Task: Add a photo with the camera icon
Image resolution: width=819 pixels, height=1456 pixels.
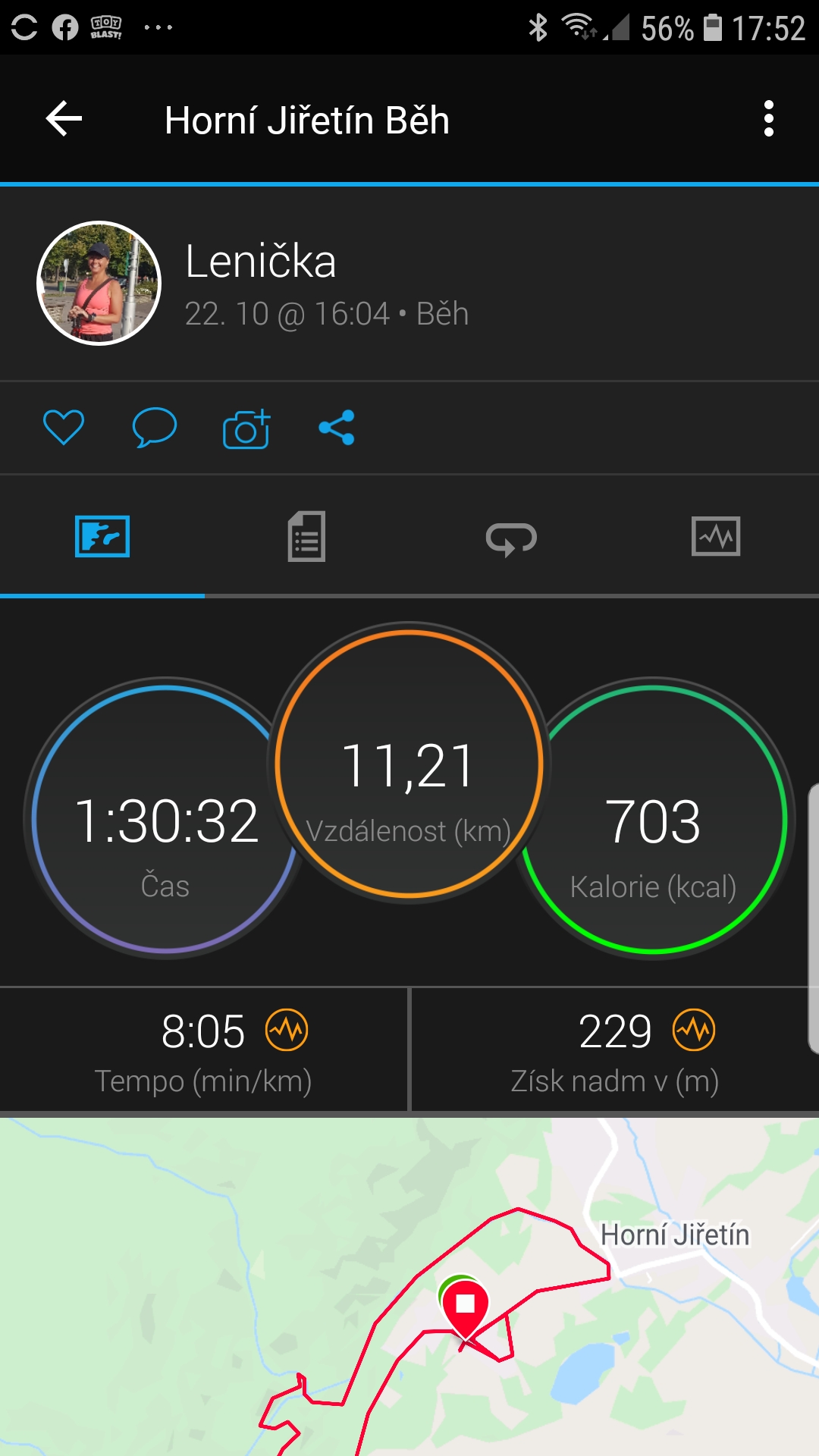Action: 246,428
